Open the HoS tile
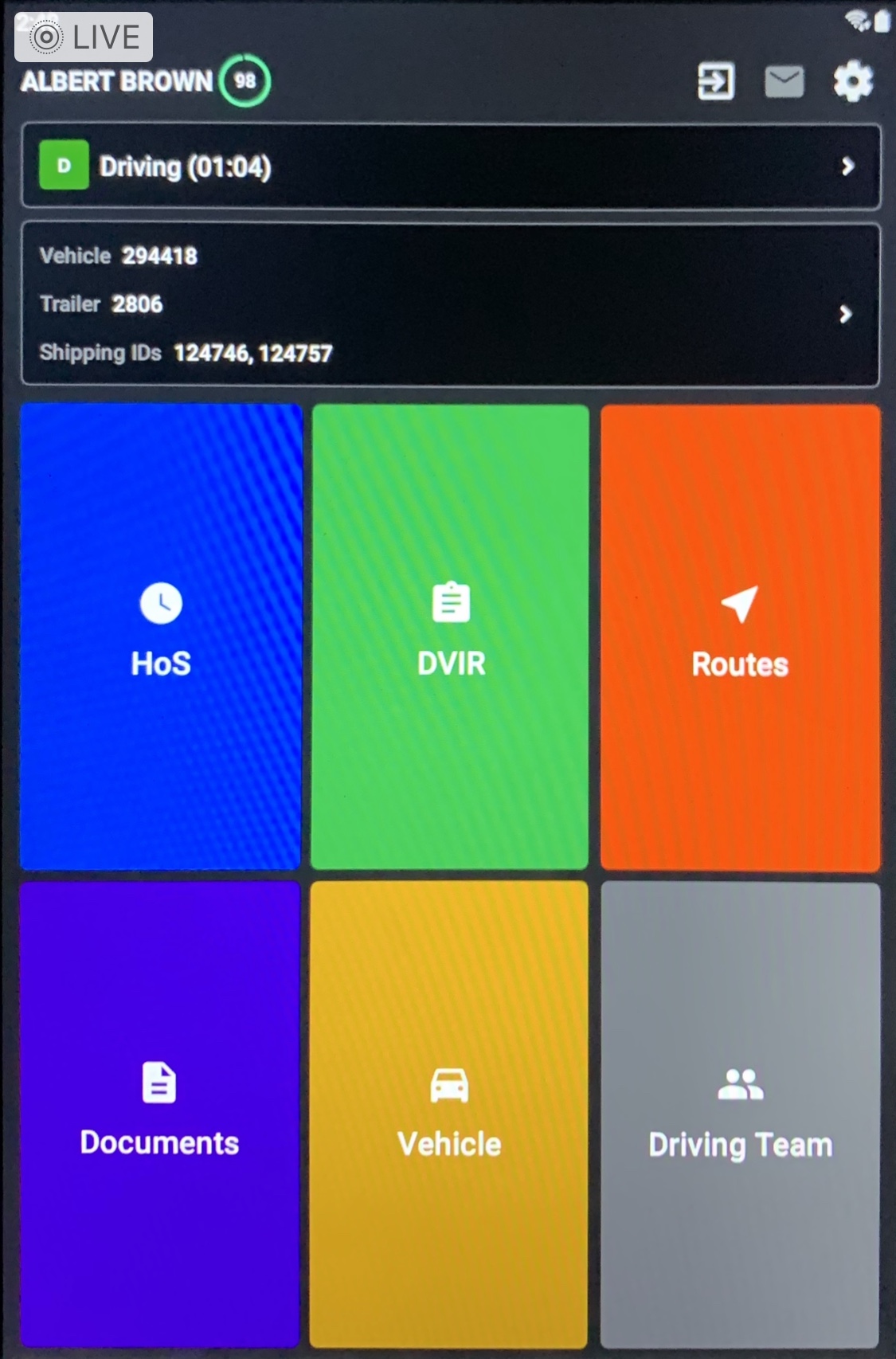 coord(161,636)
